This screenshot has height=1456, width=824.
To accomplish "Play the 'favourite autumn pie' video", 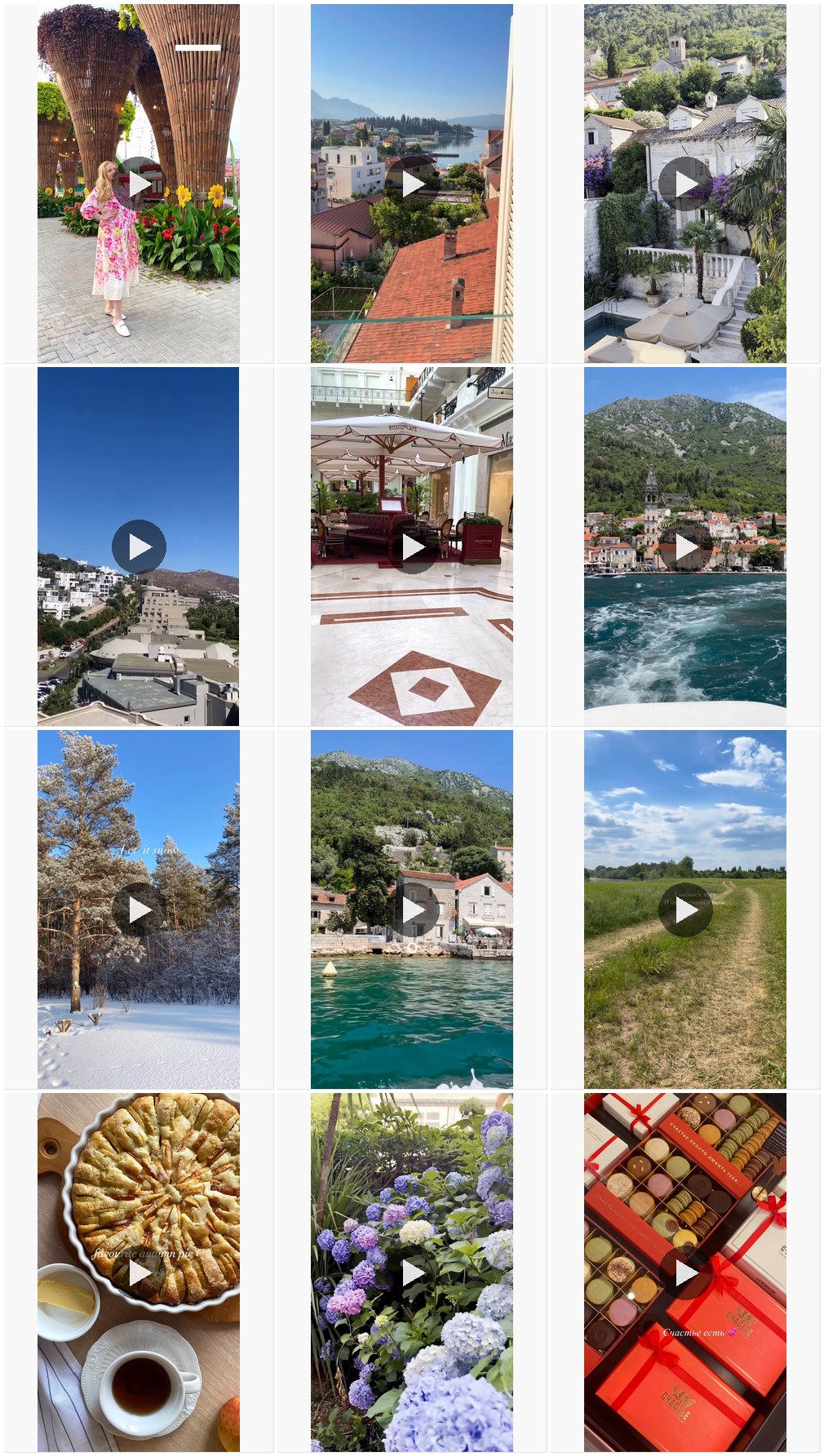I will point(139,1272).
